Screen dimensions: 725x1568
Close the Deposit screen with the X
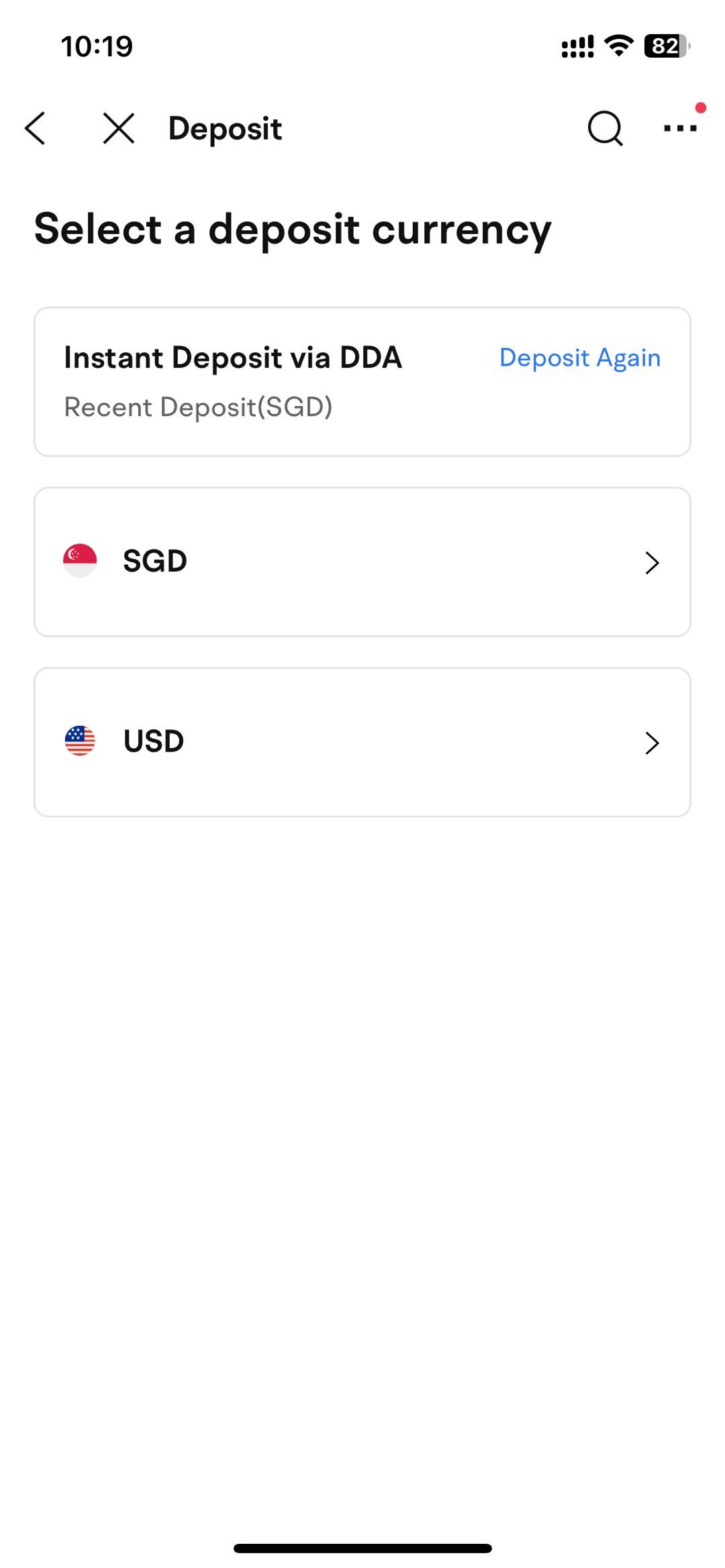click(x=117, y=129)
